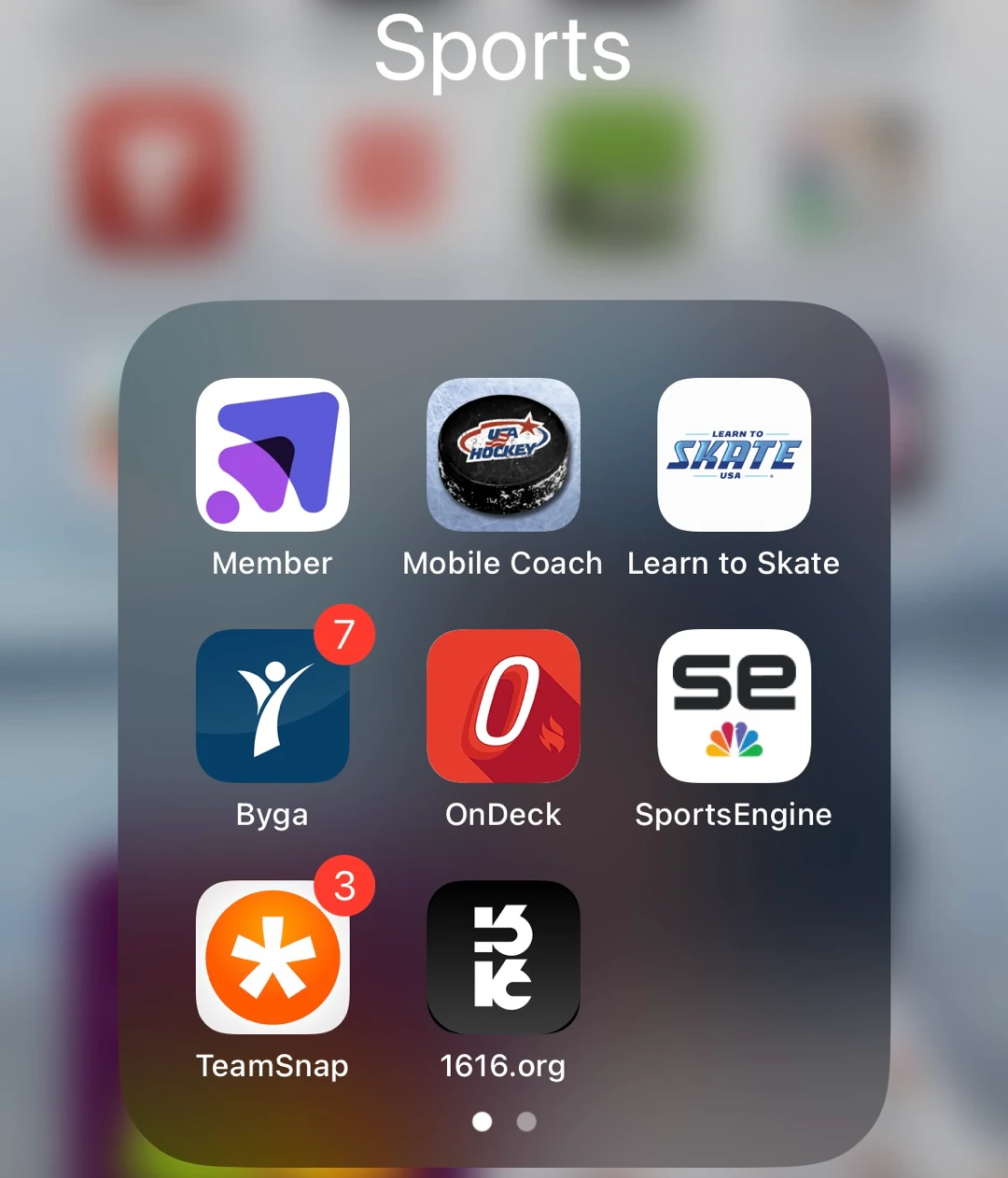Image resolution: width=1008 pixels, height=1178 pixels.
Task: Open the Learn to Skate app
Action: tap(734, 455)
